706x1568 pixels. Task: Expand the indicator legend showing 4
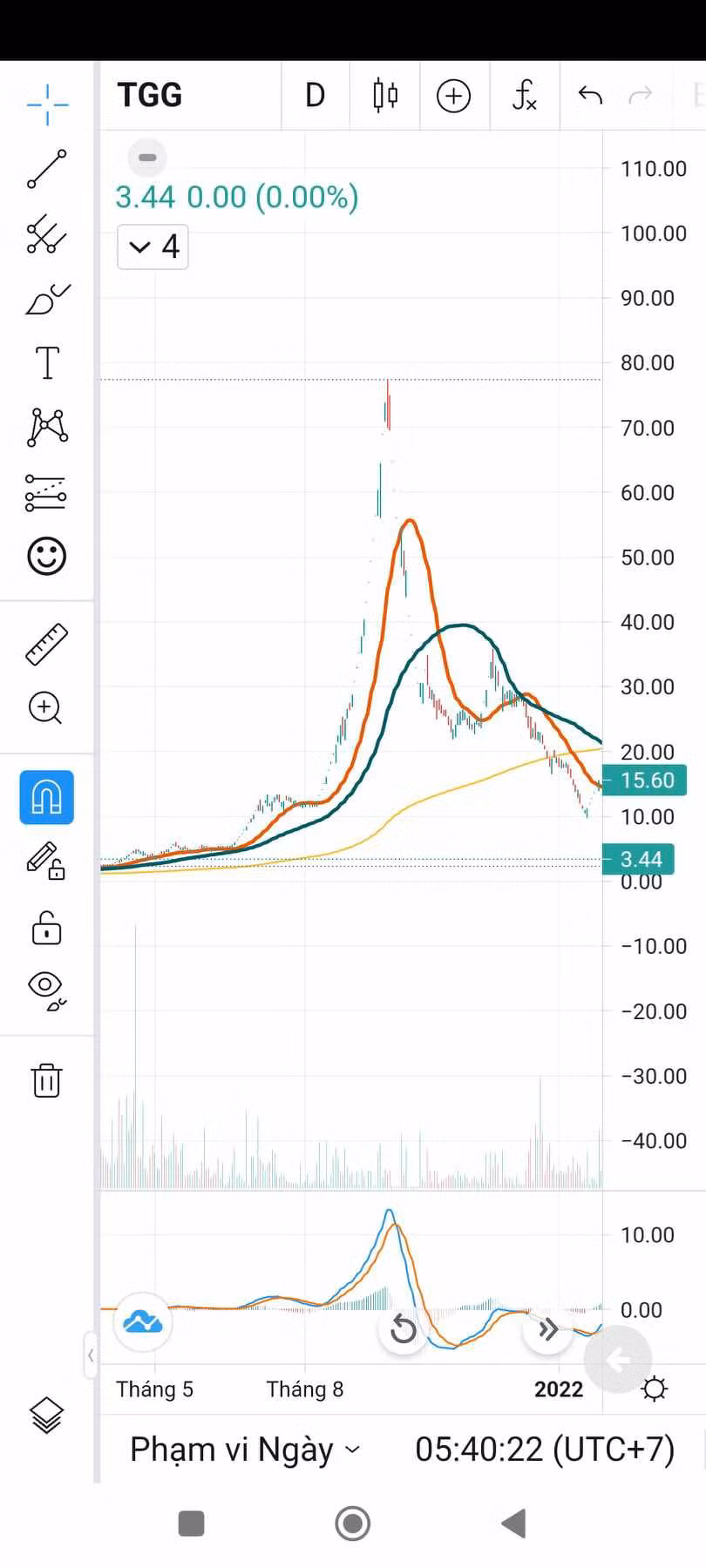click(153, 247)
